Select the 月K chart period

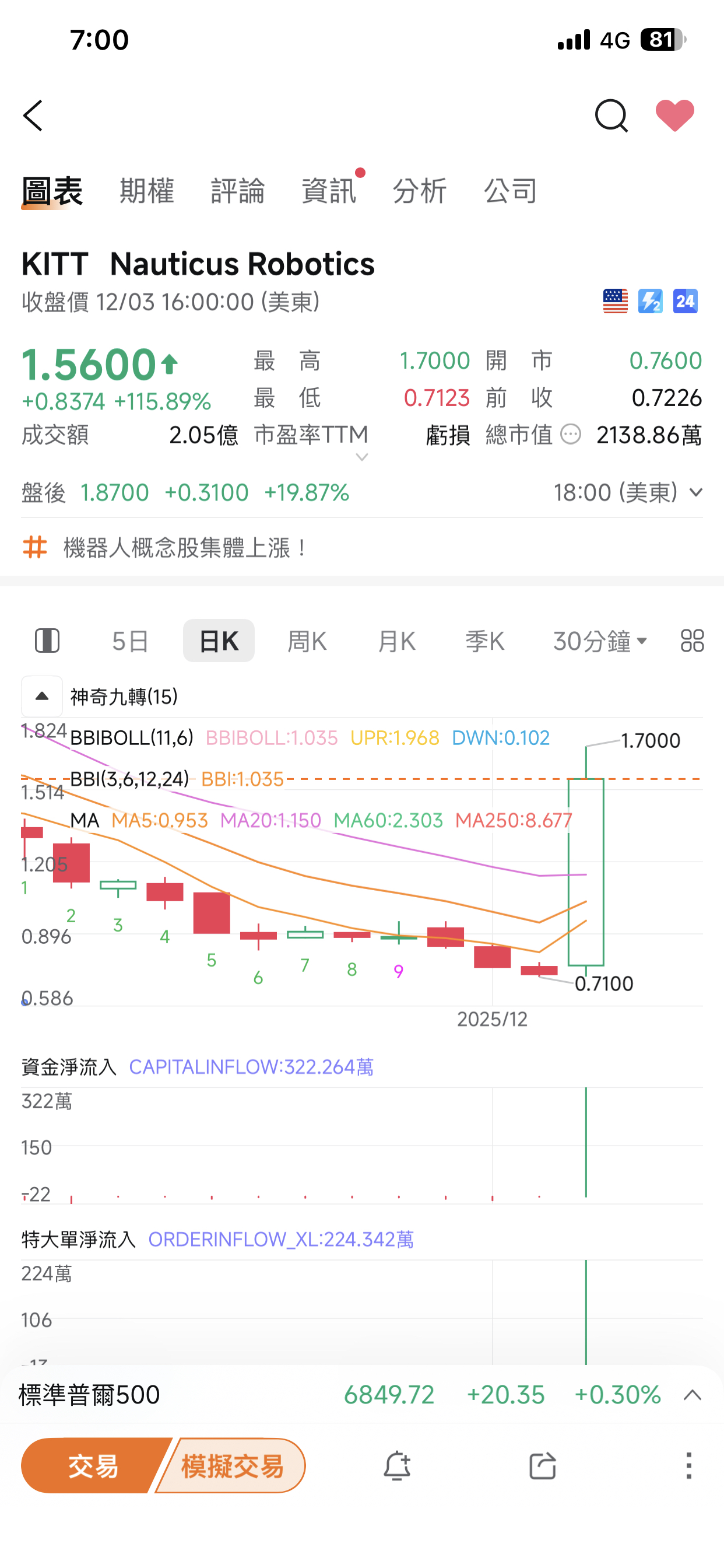pyautogui.click(x=396, y=641)
